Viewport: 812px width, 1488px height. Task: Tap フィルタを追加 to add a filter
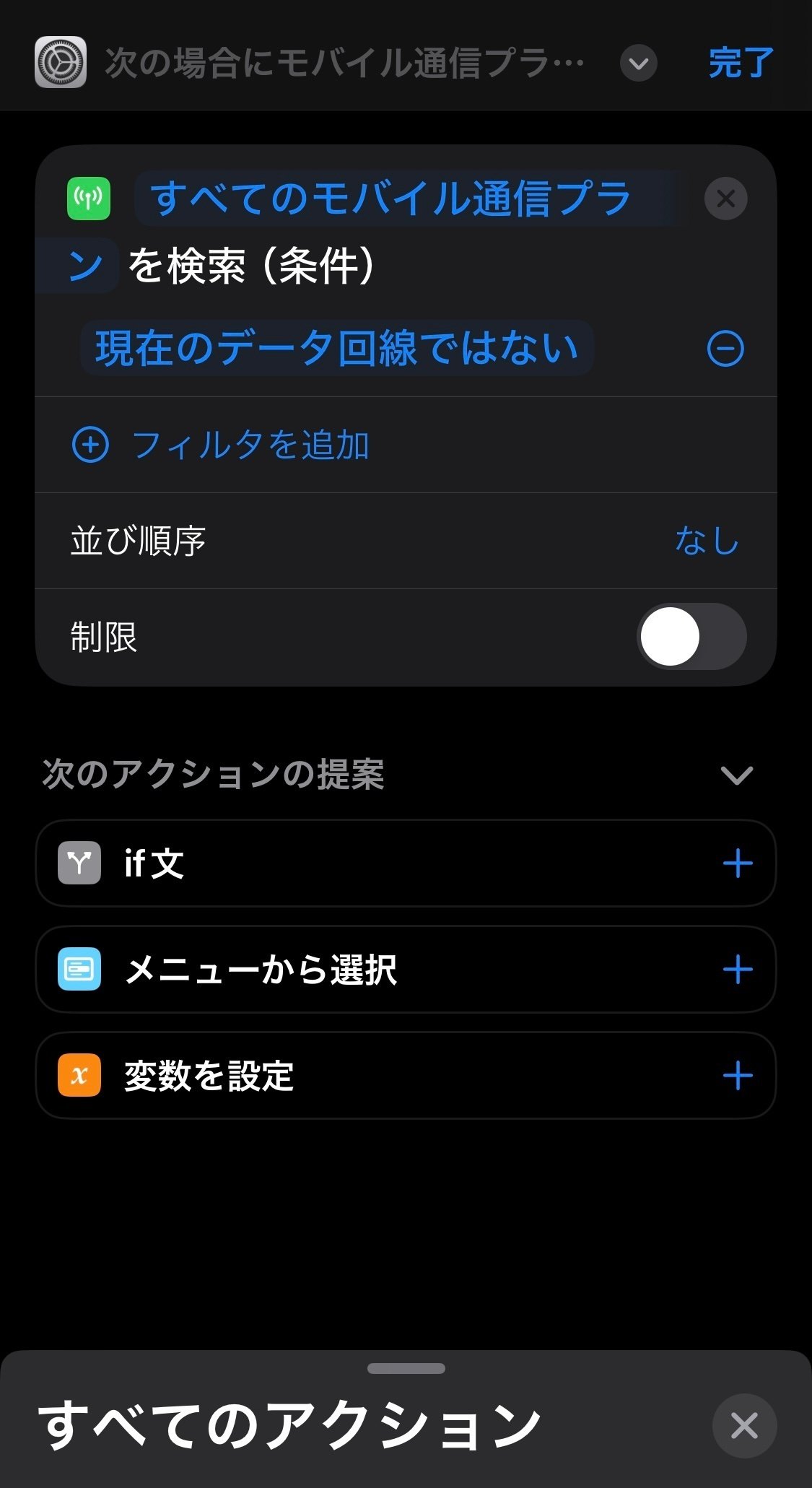(221, 445)
